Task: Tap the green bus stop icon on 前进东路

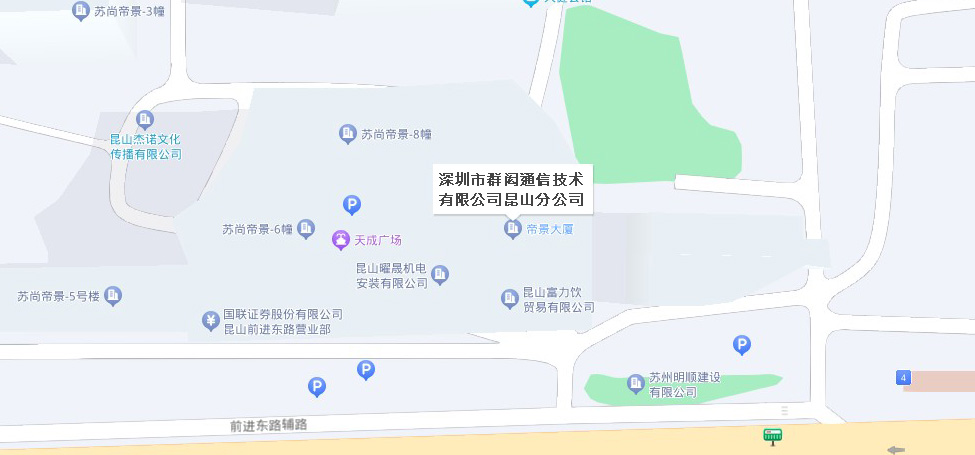Action: coord(772,436)
